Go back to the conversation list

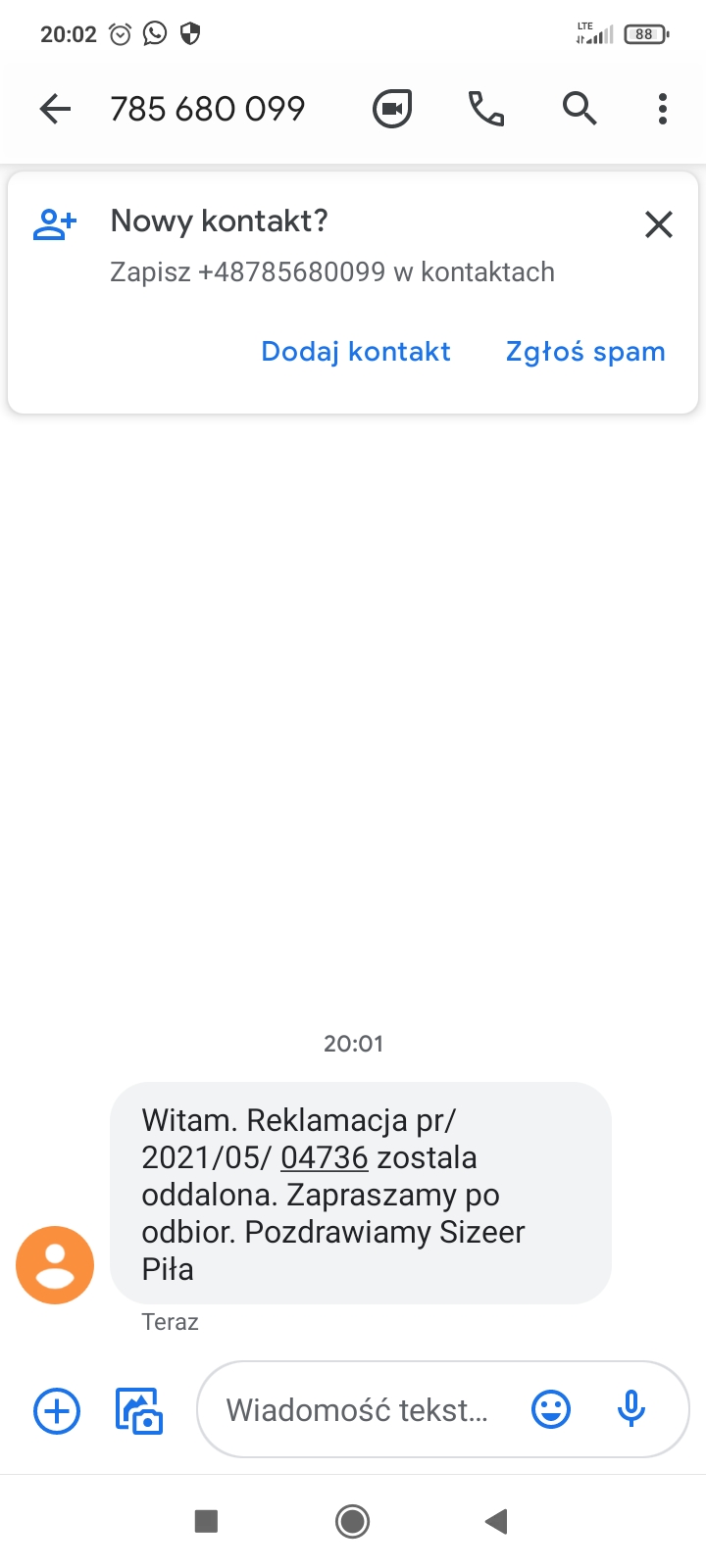coord(56,109)
